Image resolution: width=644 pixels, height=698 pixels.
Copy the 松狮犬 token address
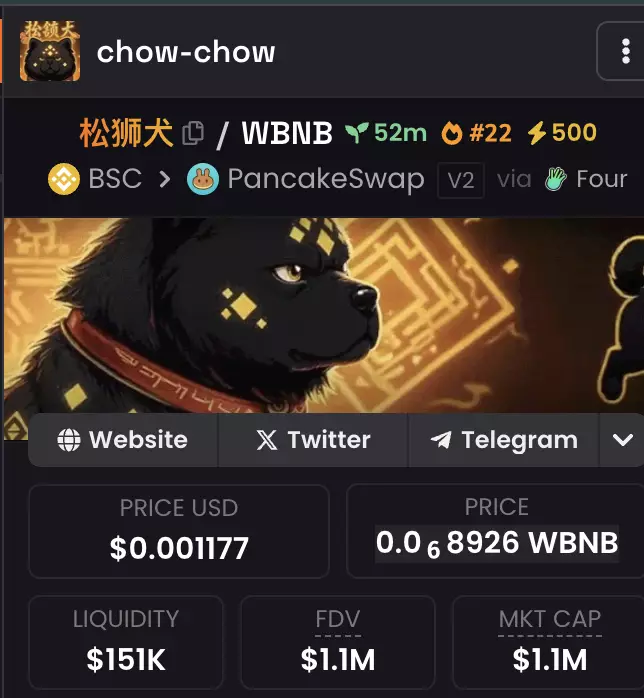tap(194, 133)
